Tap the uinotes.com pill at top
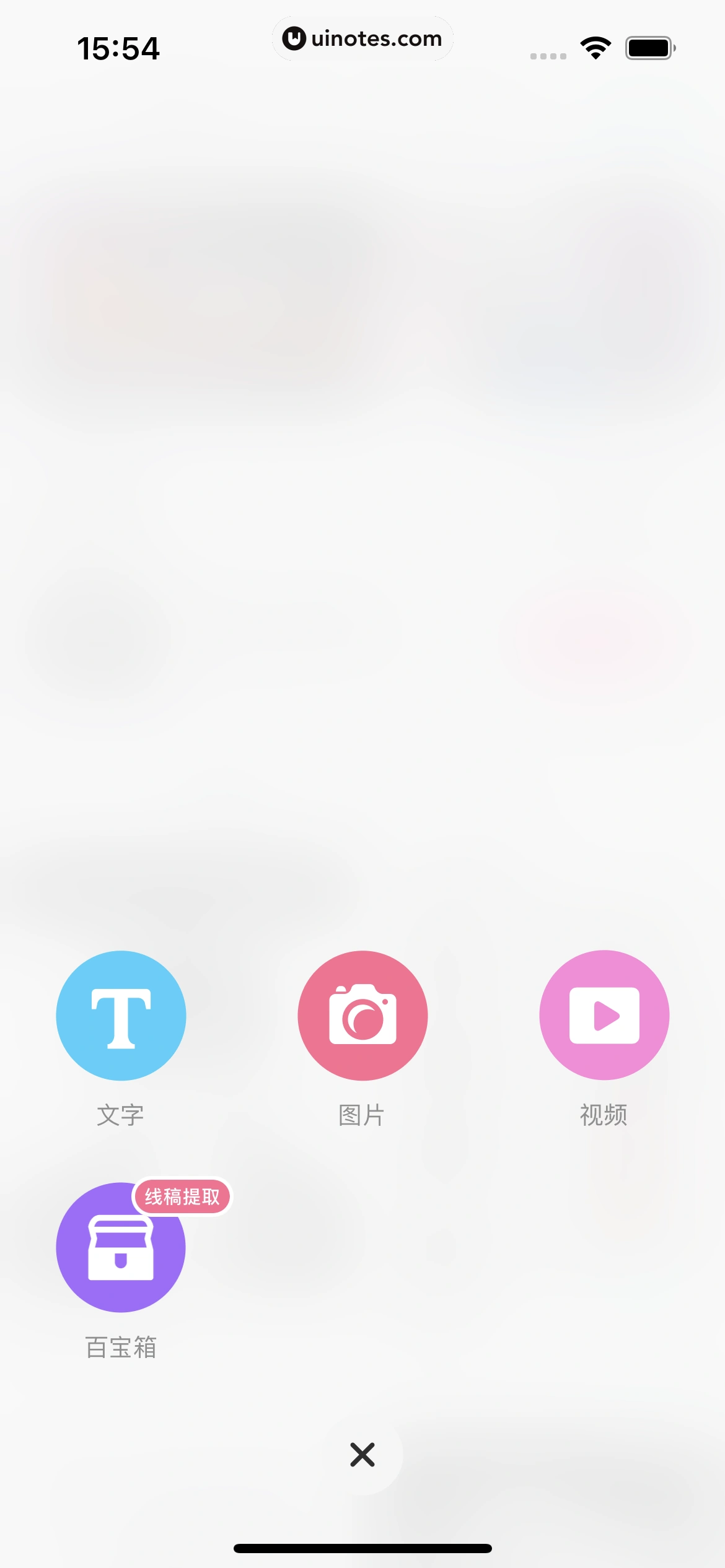The height and width of the screenshot is (1568, 725). point(362,38)
